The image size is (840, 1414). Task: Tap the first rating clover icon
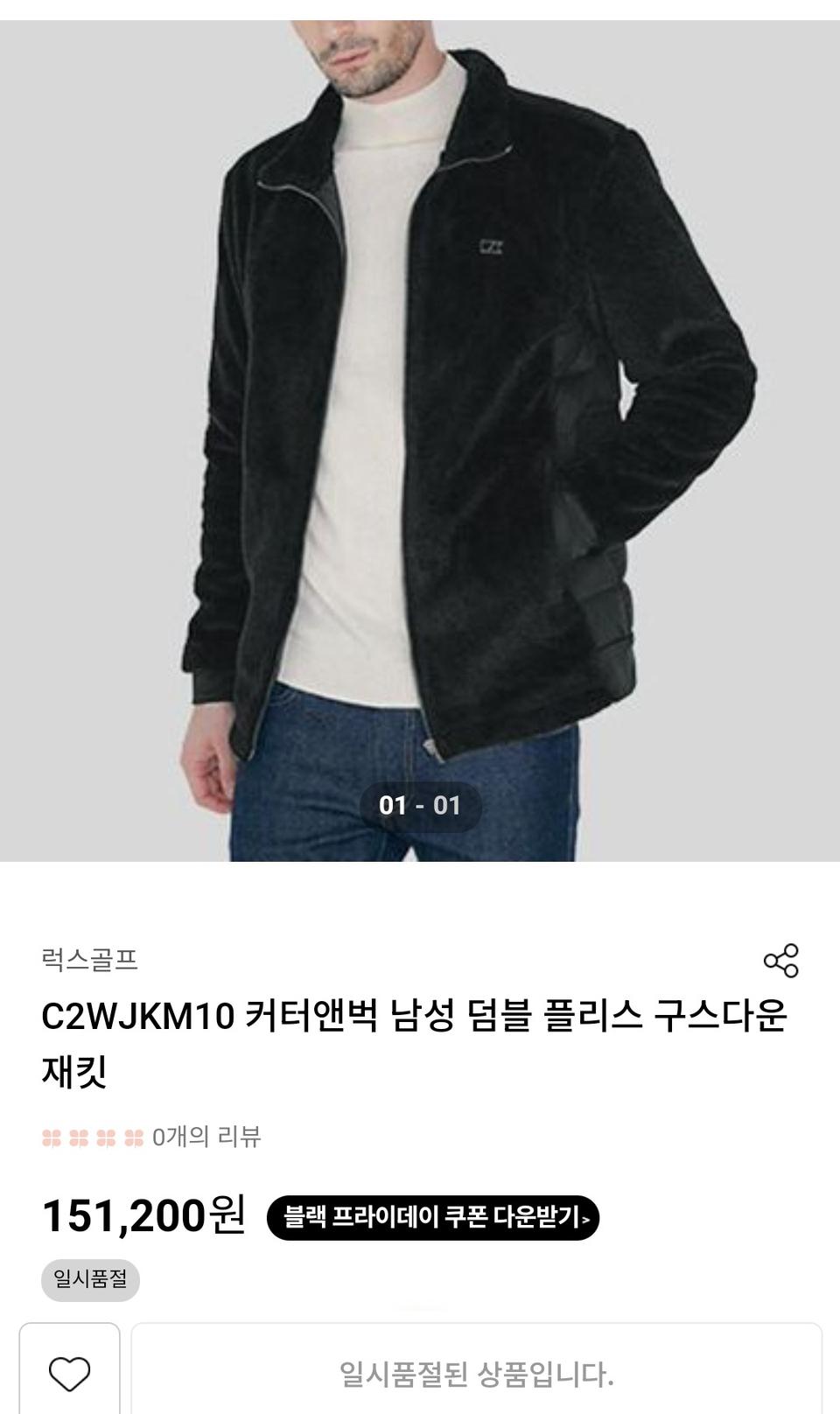(51, 1137)
